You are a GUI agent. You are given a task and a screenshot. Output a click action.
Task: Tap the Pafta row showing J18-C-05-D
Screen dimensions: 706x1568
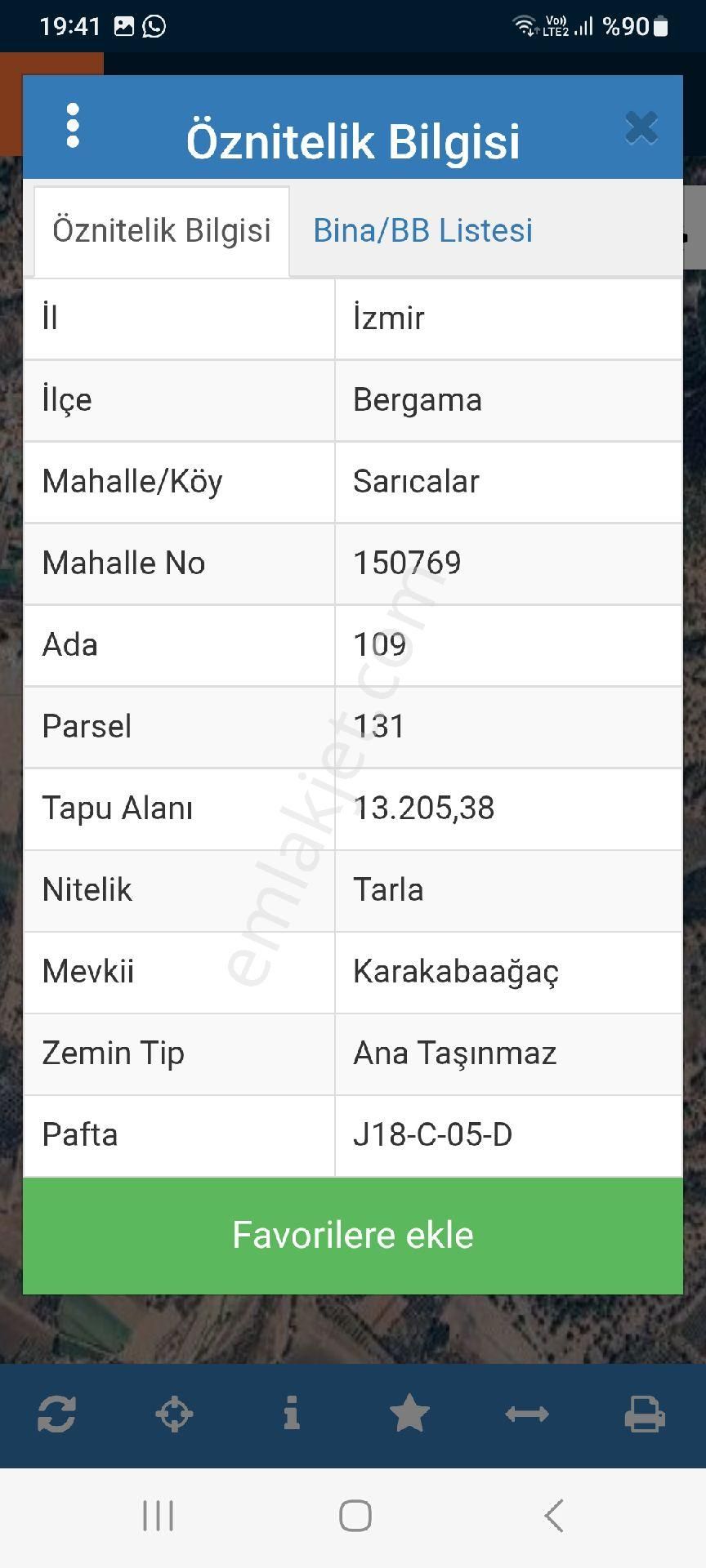(353, 1134)
